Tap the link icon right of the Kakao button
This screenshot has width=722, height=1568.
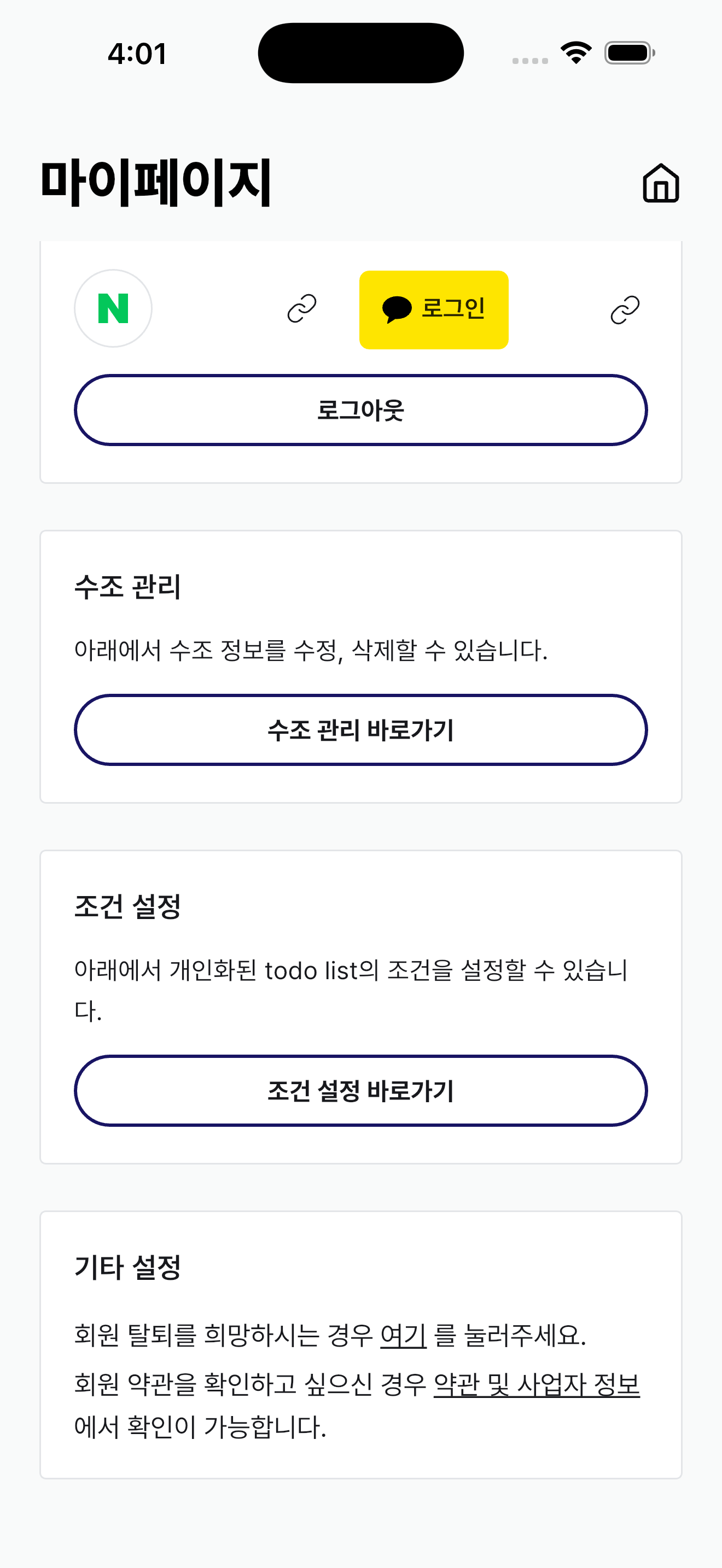click(x=626, y=308)
